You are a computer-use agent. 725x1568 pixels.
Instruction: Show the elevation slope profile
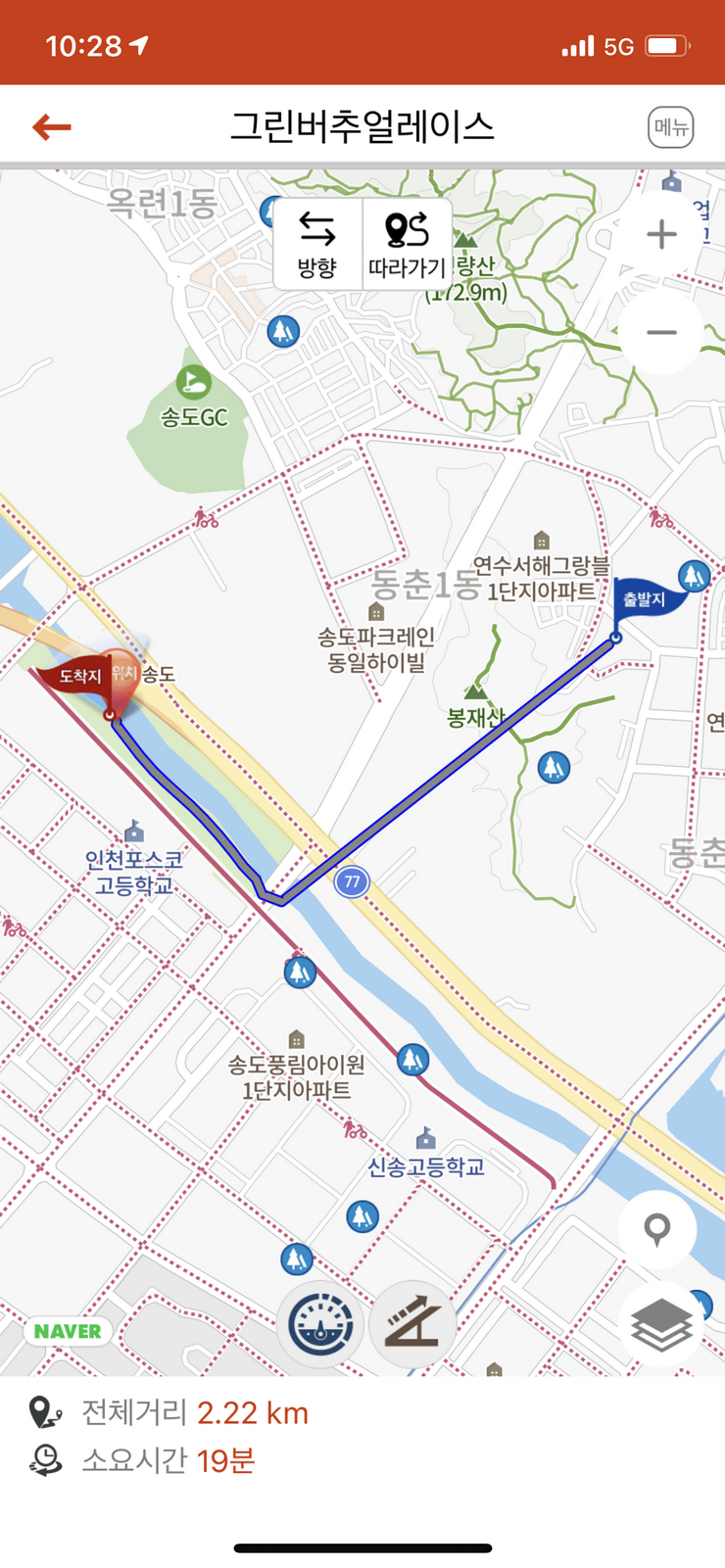(412, 1324)
